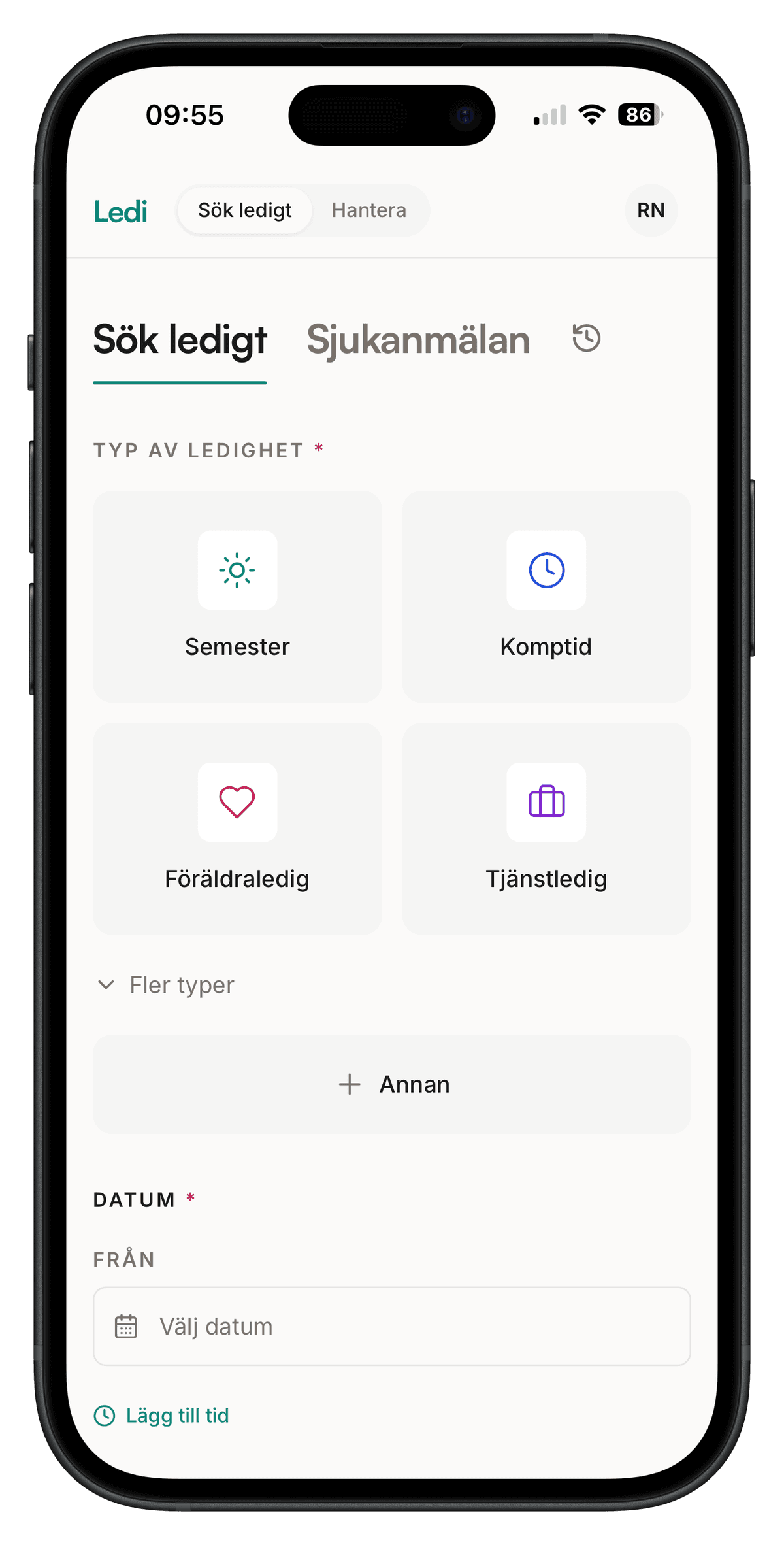The image size is (784, 1545).
Task: Switch to the Hantera tab
Action: tap(369, 210)
